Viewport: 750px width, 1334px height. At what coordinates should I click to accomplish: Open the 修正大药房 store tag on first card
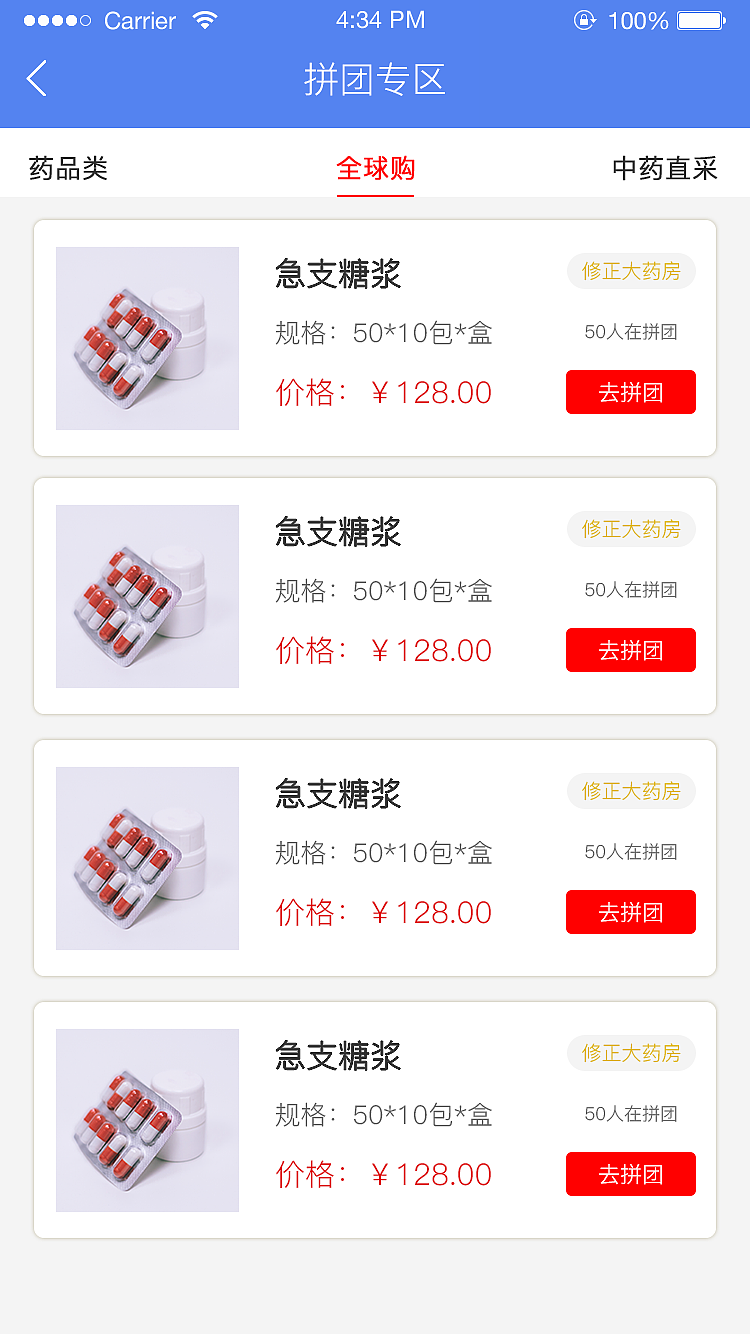tap(631, 270)
